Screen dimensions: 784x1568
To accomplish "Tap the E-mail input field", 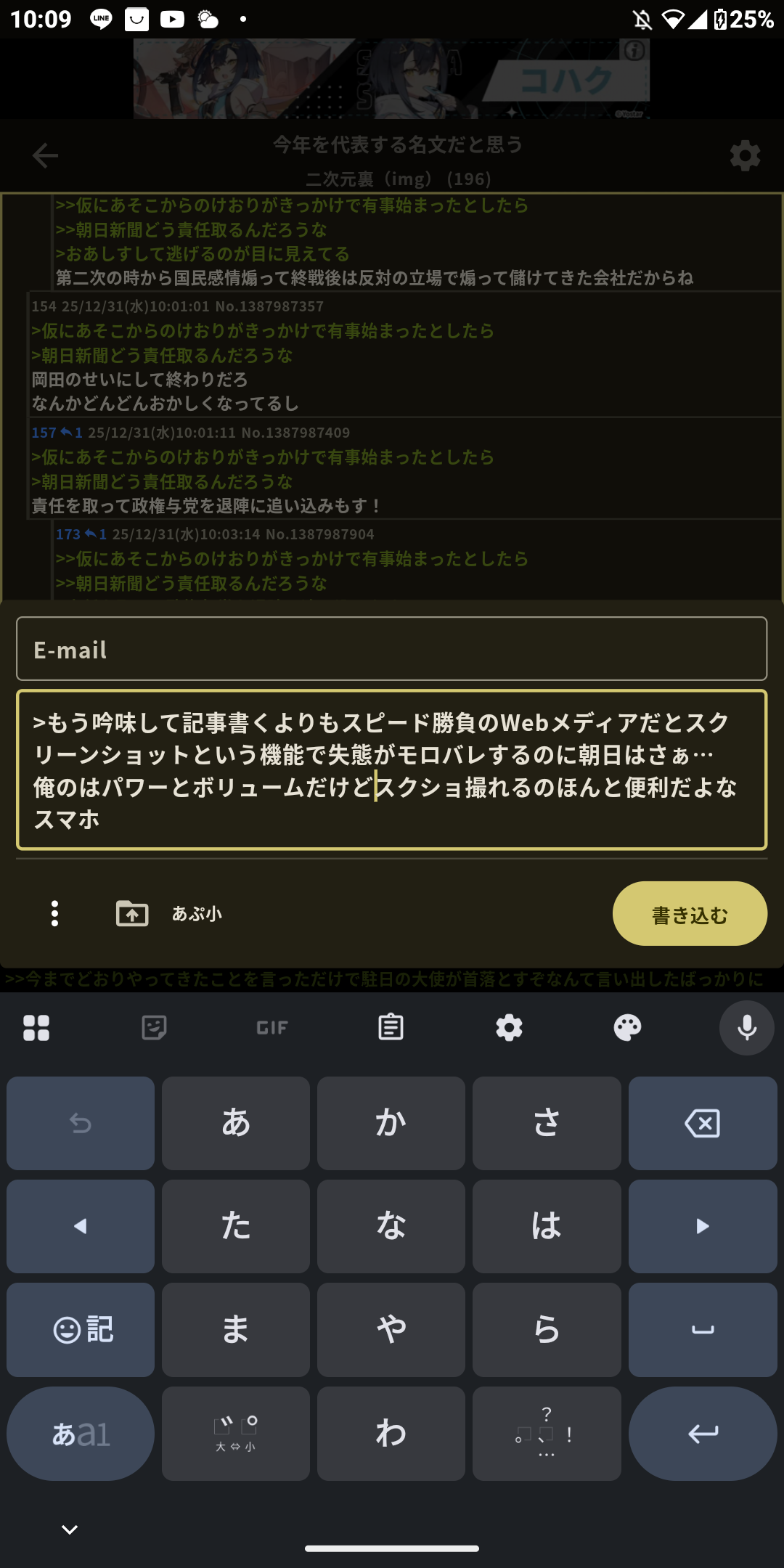I will pyautogui.click(x=391, y=649).
